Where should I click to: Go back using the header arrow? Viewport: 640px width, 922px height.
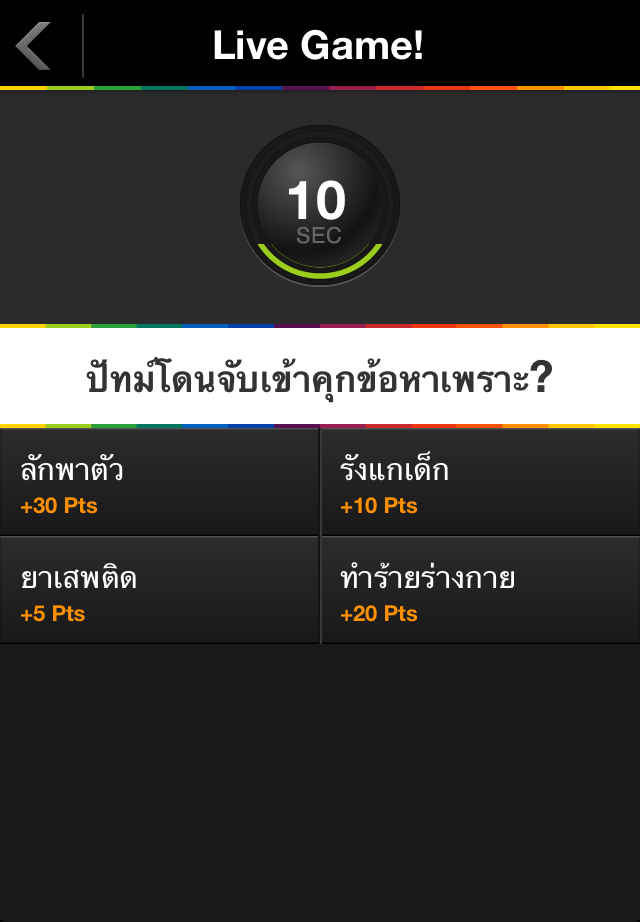(34, 46)
